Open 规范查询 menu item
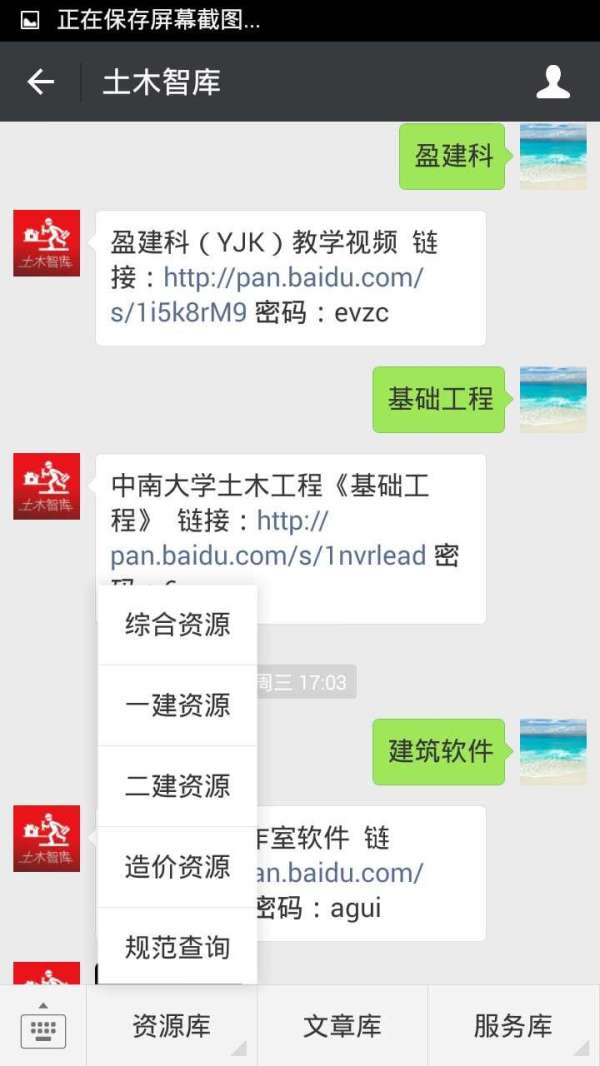600x1066 pixels. (178, 947)
